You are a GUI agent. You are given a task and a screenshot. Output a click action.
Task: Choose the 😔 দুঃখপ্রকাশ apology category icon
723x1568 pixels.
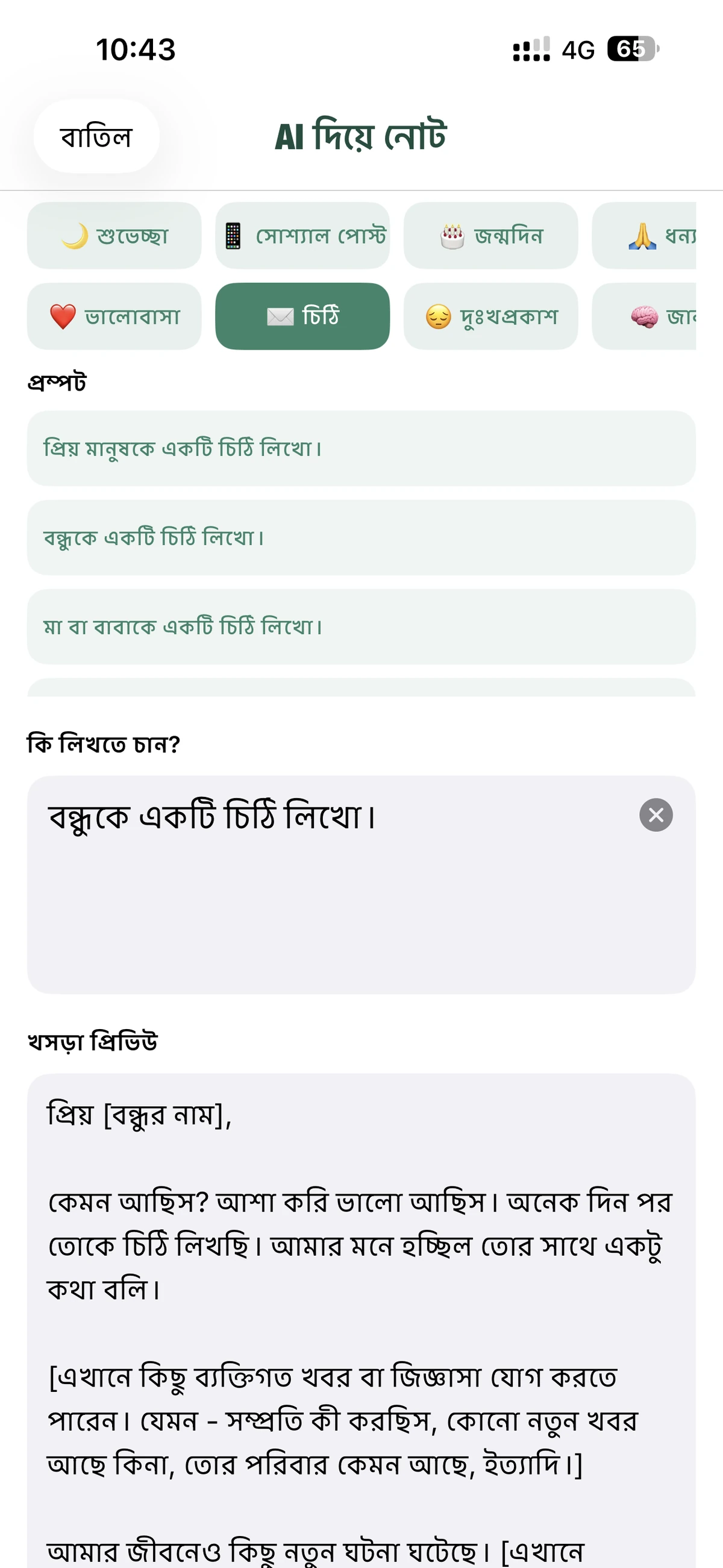490,316
